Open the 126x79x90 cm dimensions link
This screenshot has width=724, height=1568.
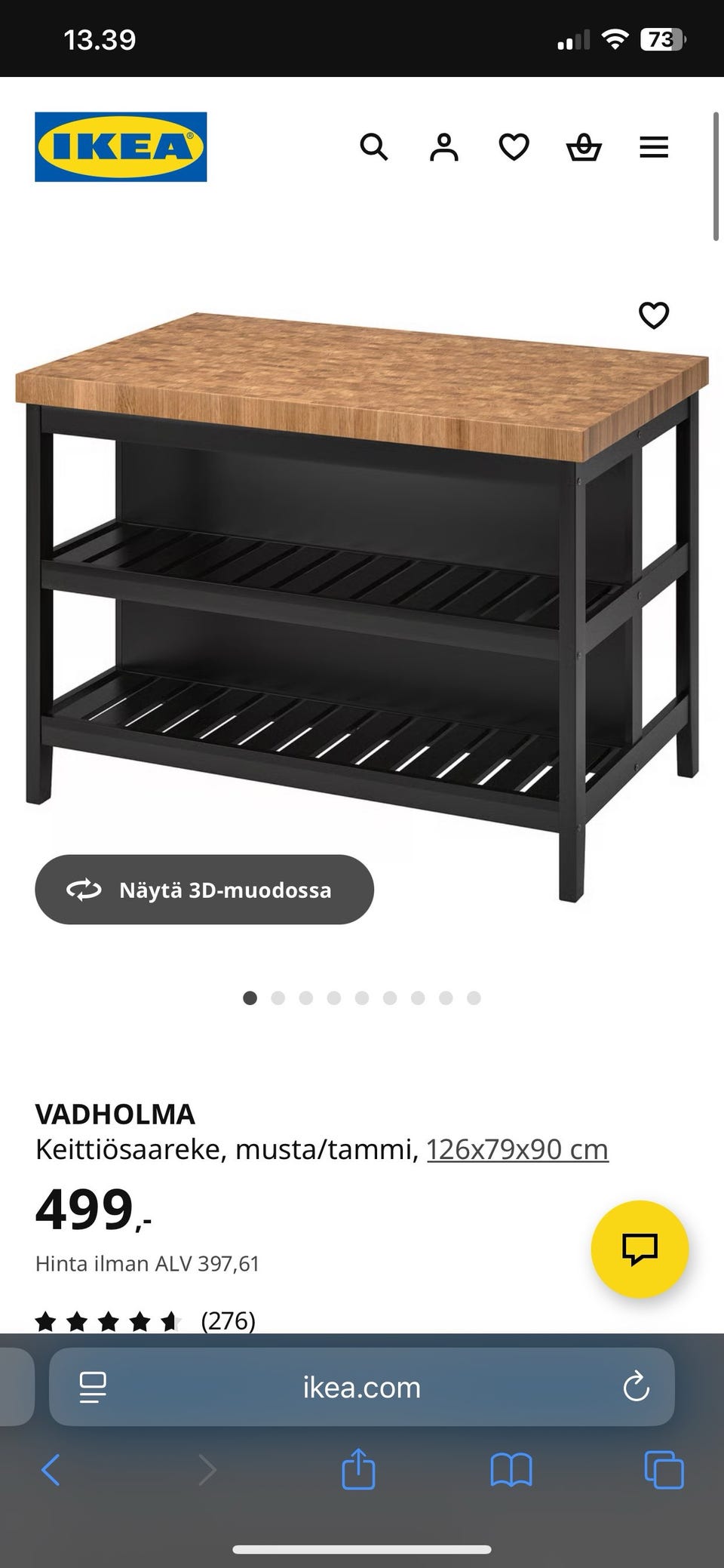click(517, 1149)
